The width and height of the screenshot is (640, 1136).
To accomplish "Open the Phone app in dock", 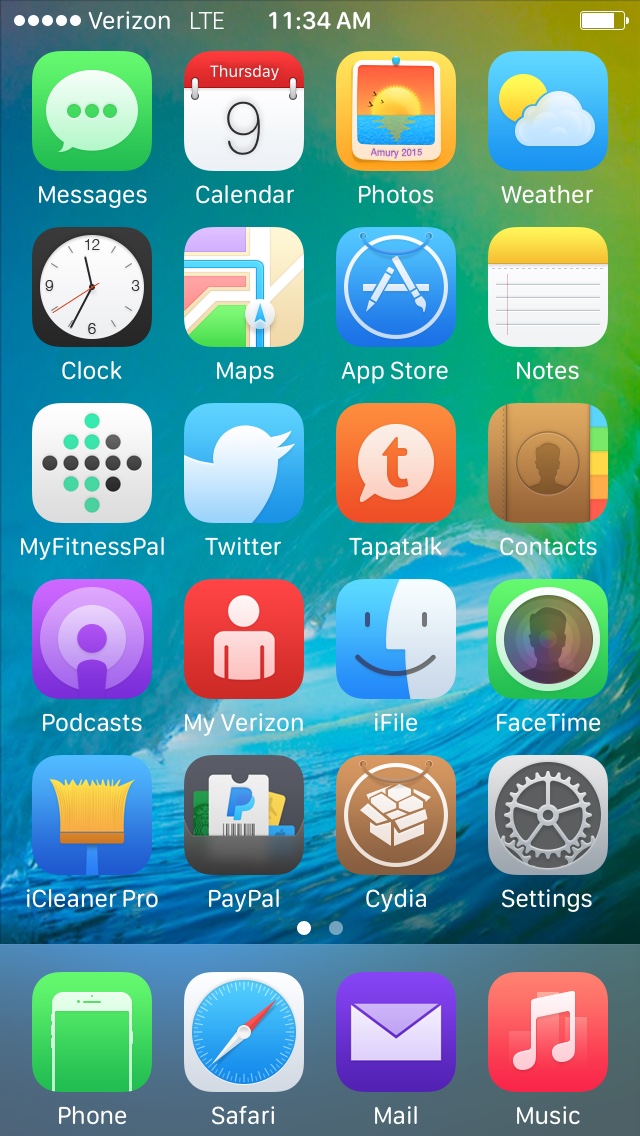I will [x=92, y=1031].
